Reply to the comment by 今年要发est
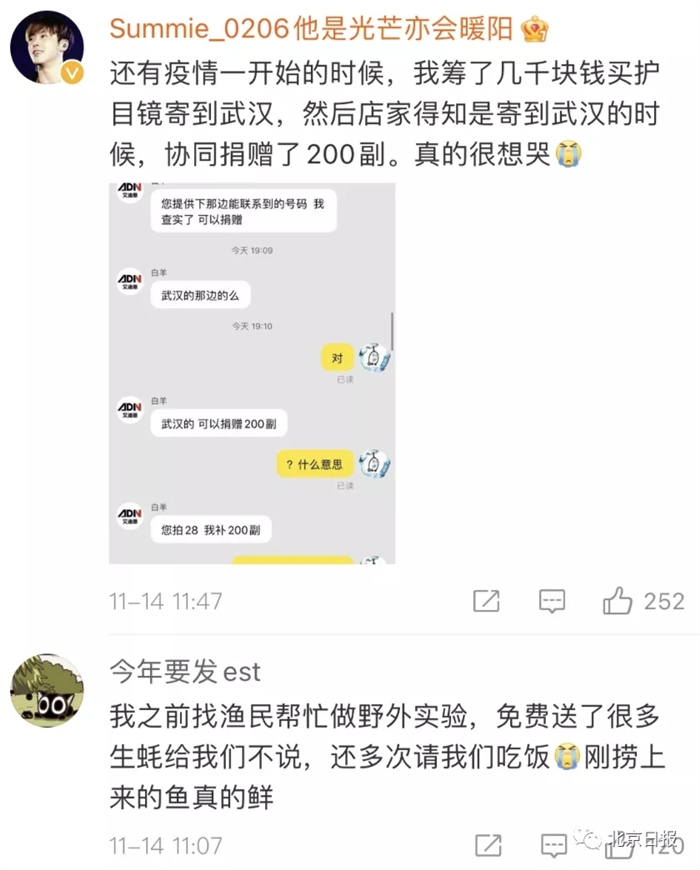The height and width of the screenshot is (870, 700). pyautogui.click(x=551, y=845)
